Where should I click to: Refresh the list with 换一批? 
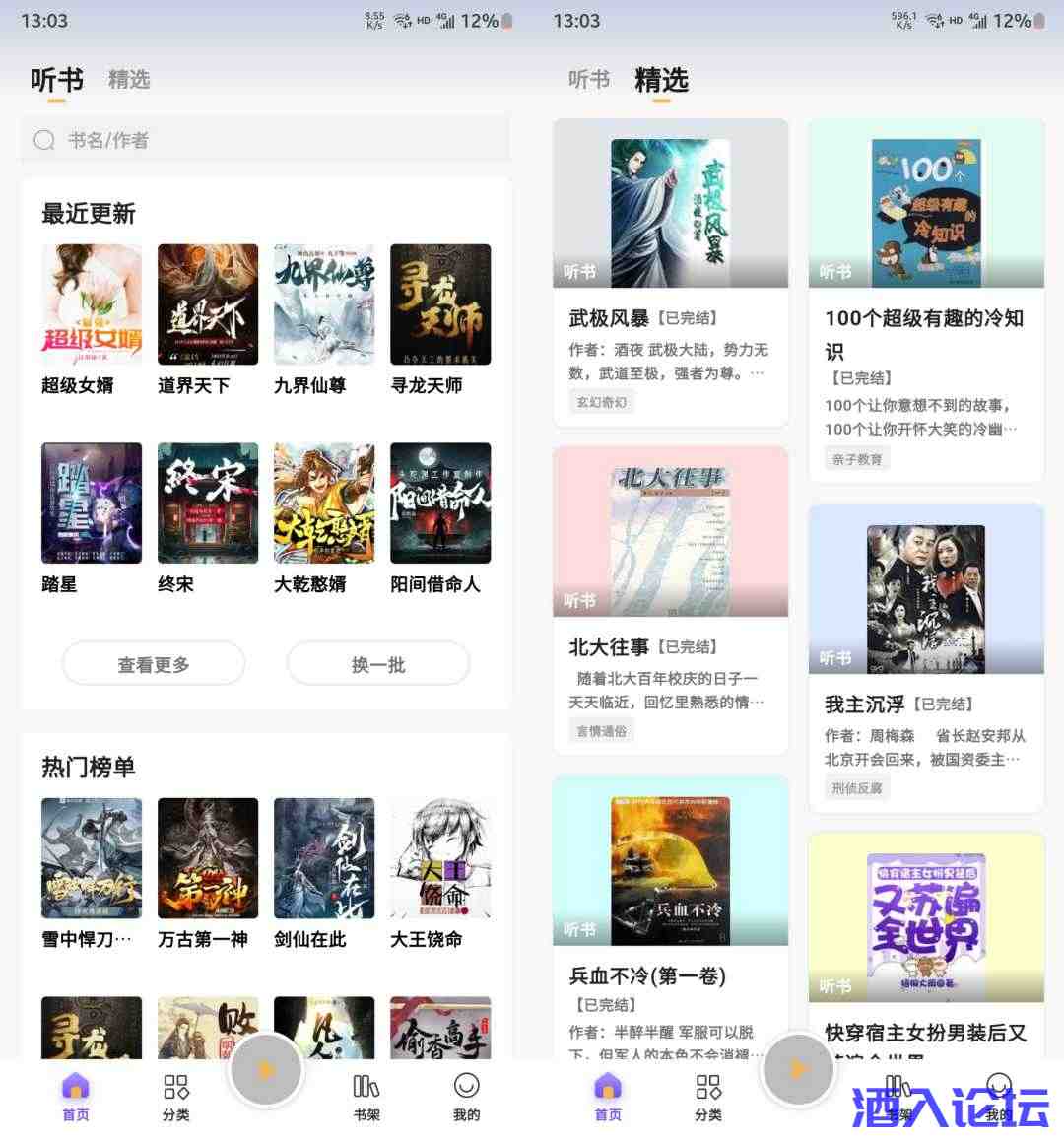coord(378,664)
